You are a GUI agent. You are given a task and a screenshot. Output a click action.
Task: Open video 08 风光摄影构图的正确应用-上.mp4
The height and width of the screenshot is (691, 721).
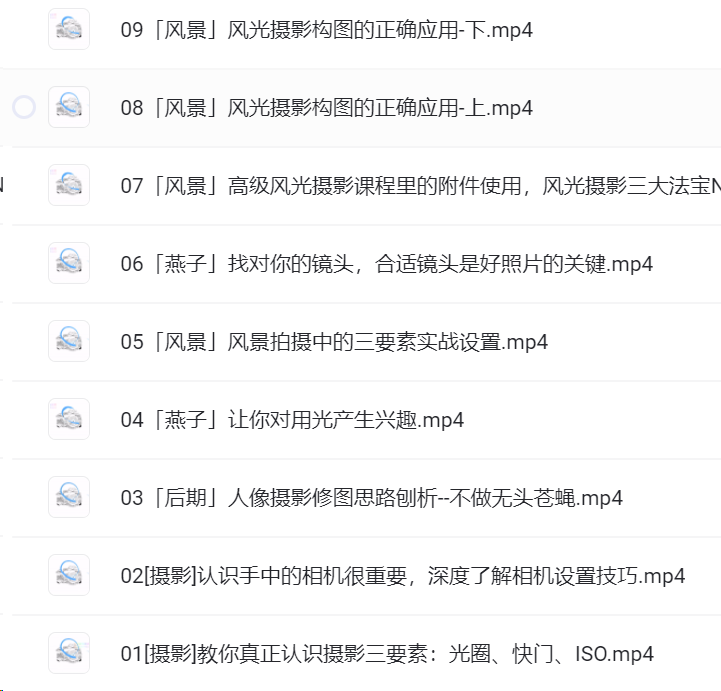pos(326,108)
